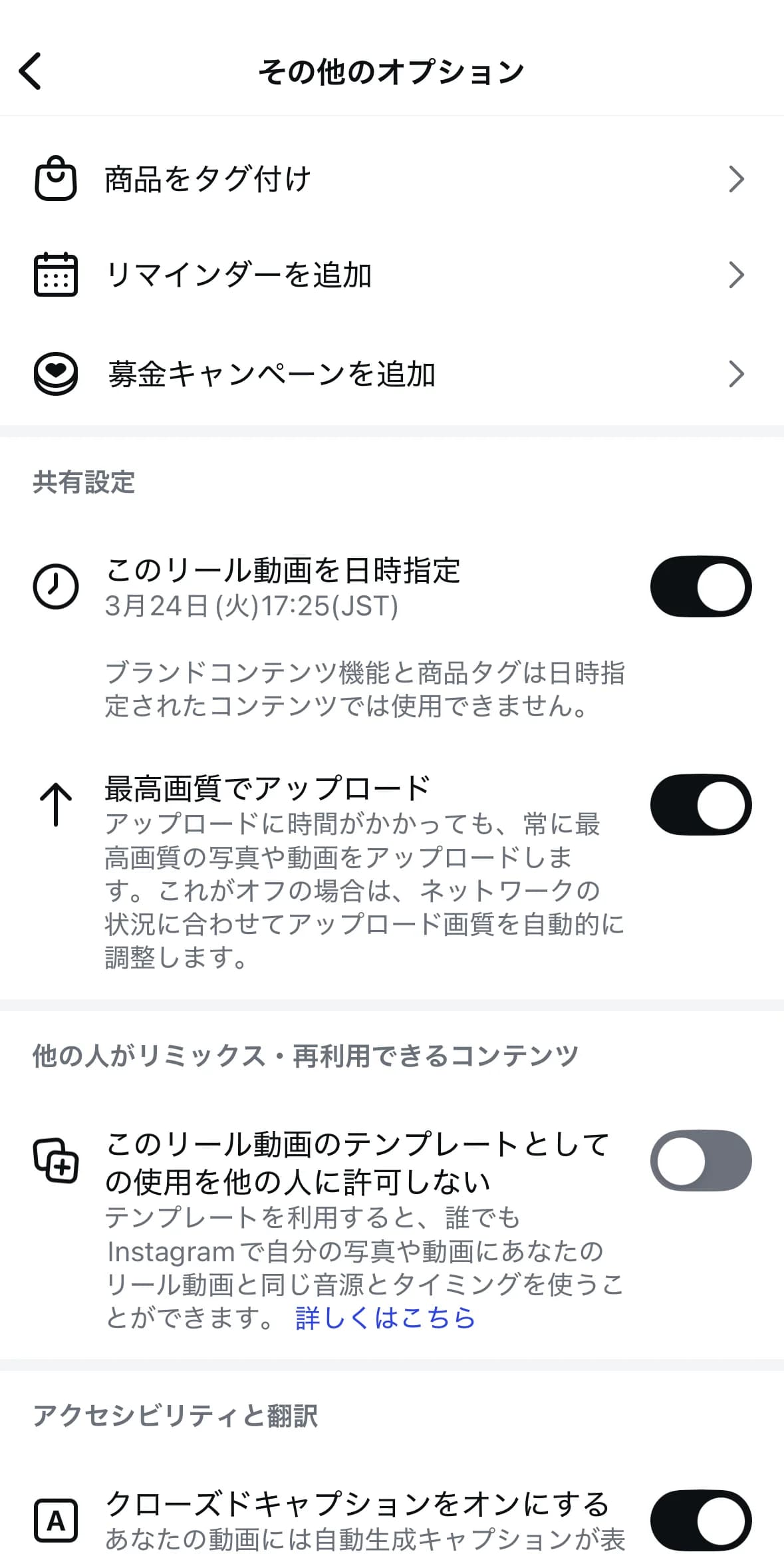Tap the クローズドキャプションをオンにする toggle

(x=702, y=1519)
